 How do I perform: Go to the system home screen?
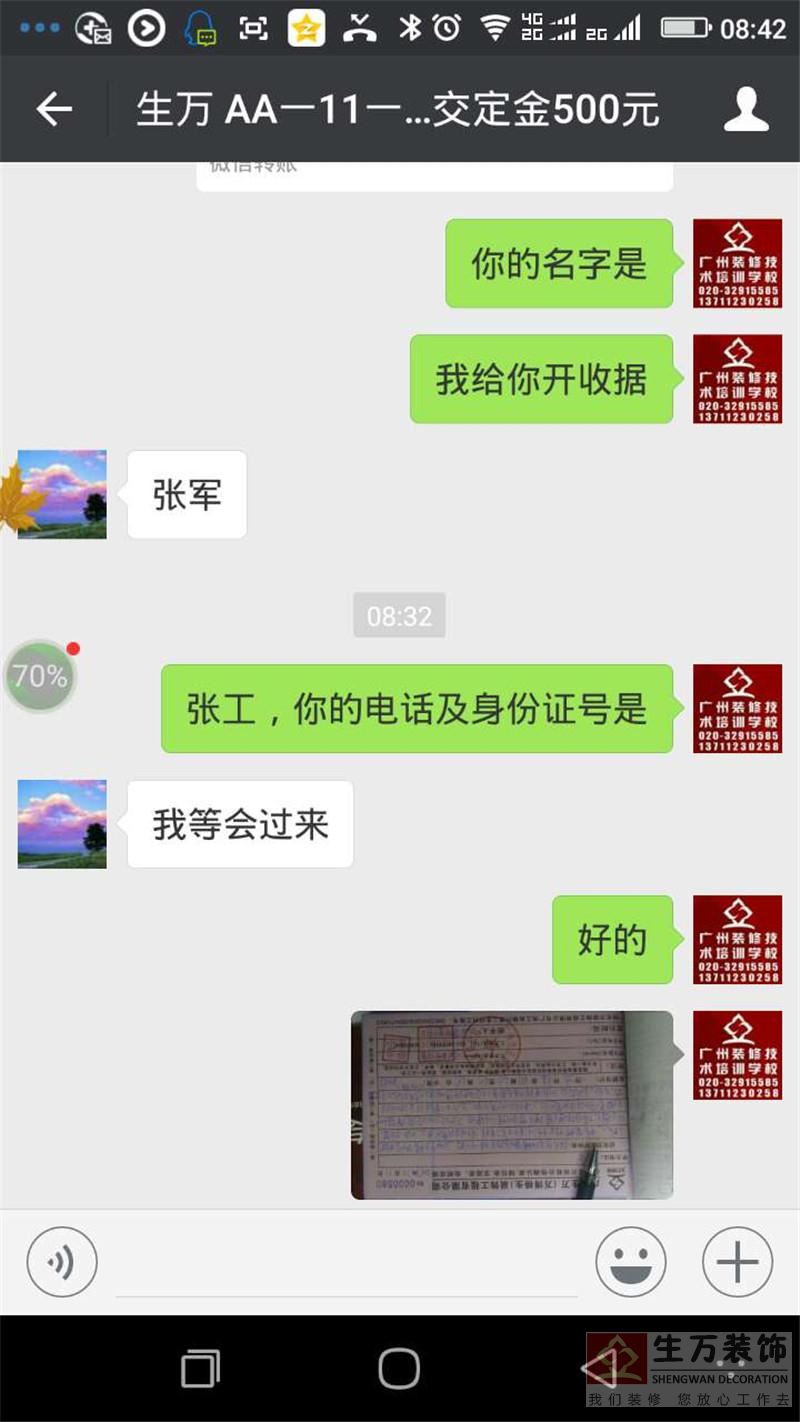[399, 1368]
